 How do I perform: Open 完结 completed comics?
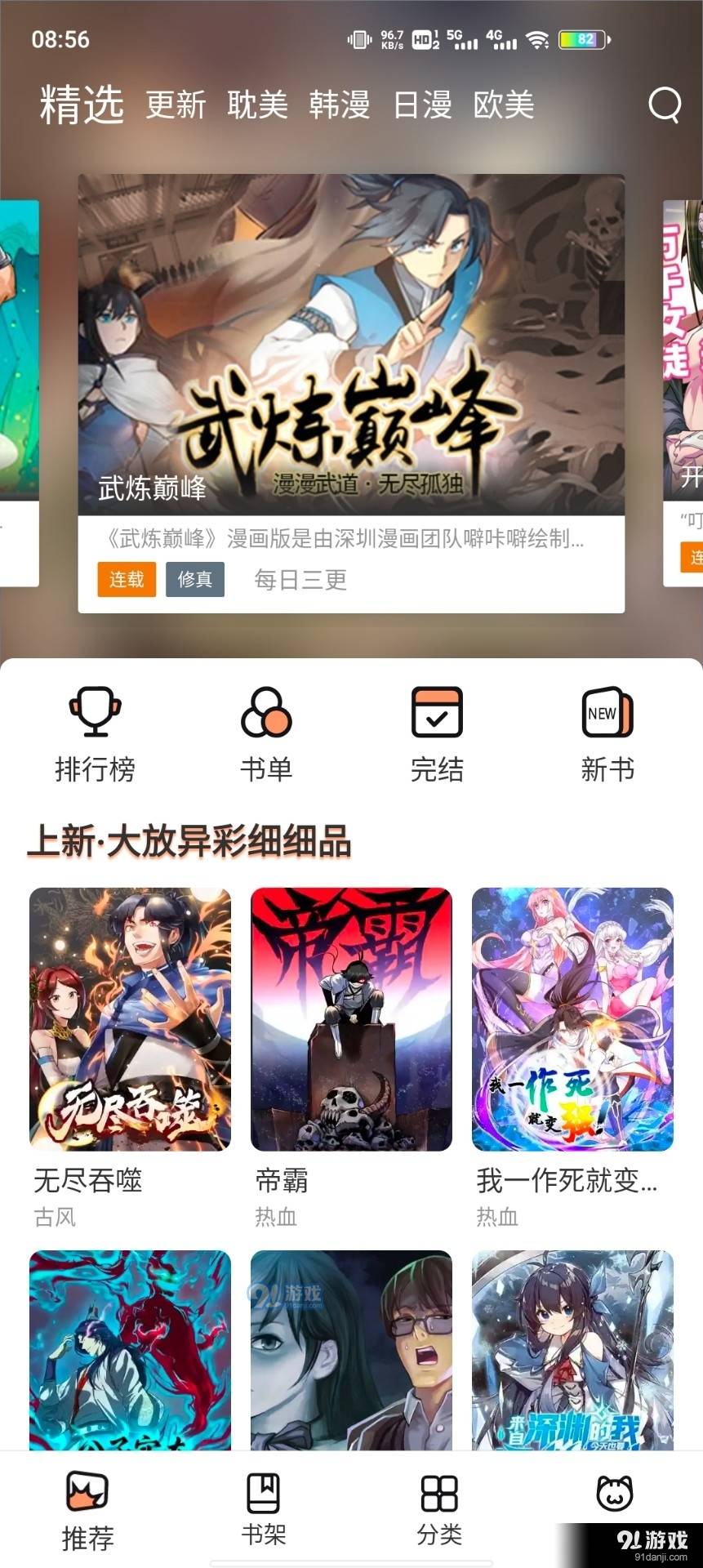437,734
